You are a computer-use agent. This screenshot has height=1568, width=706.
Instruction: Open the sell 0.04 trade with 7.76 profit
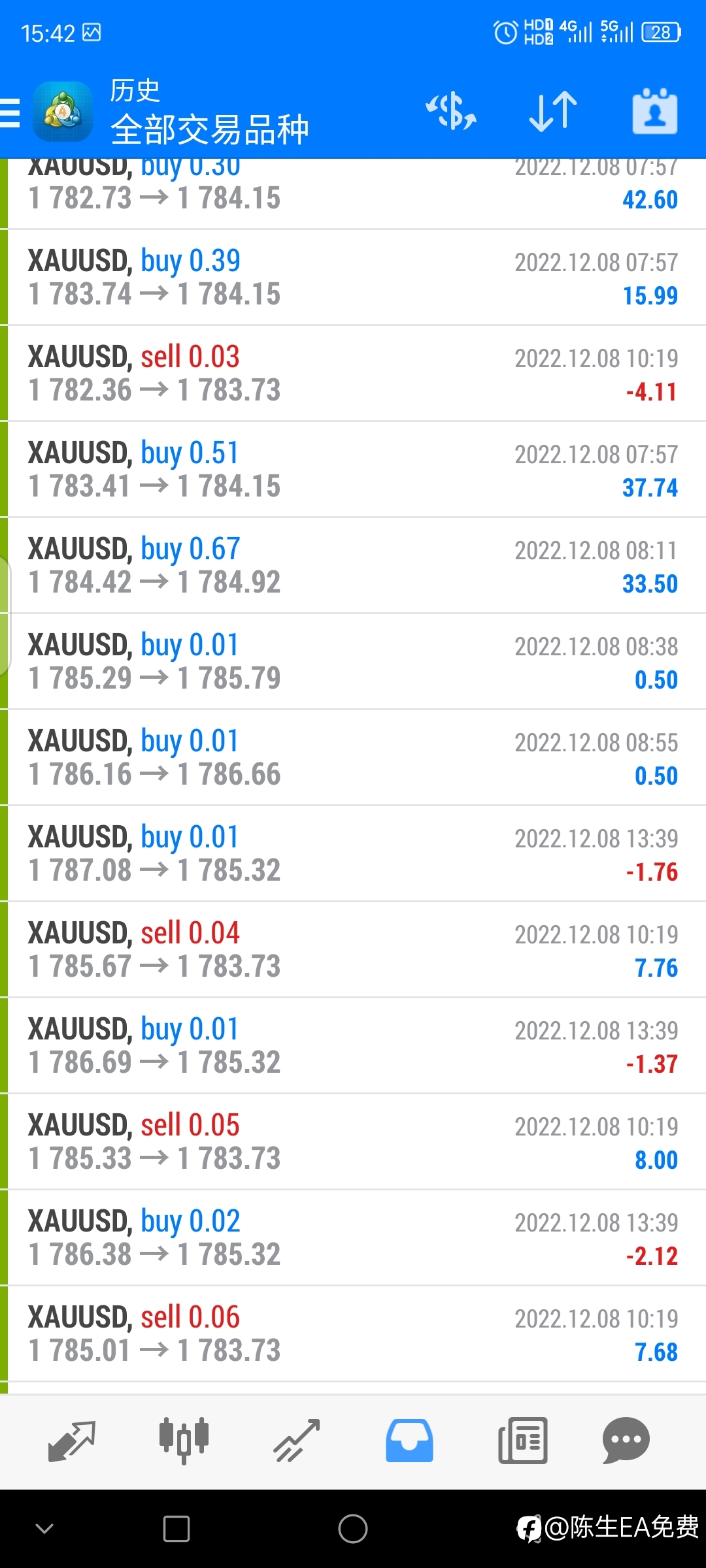point(353,950)
